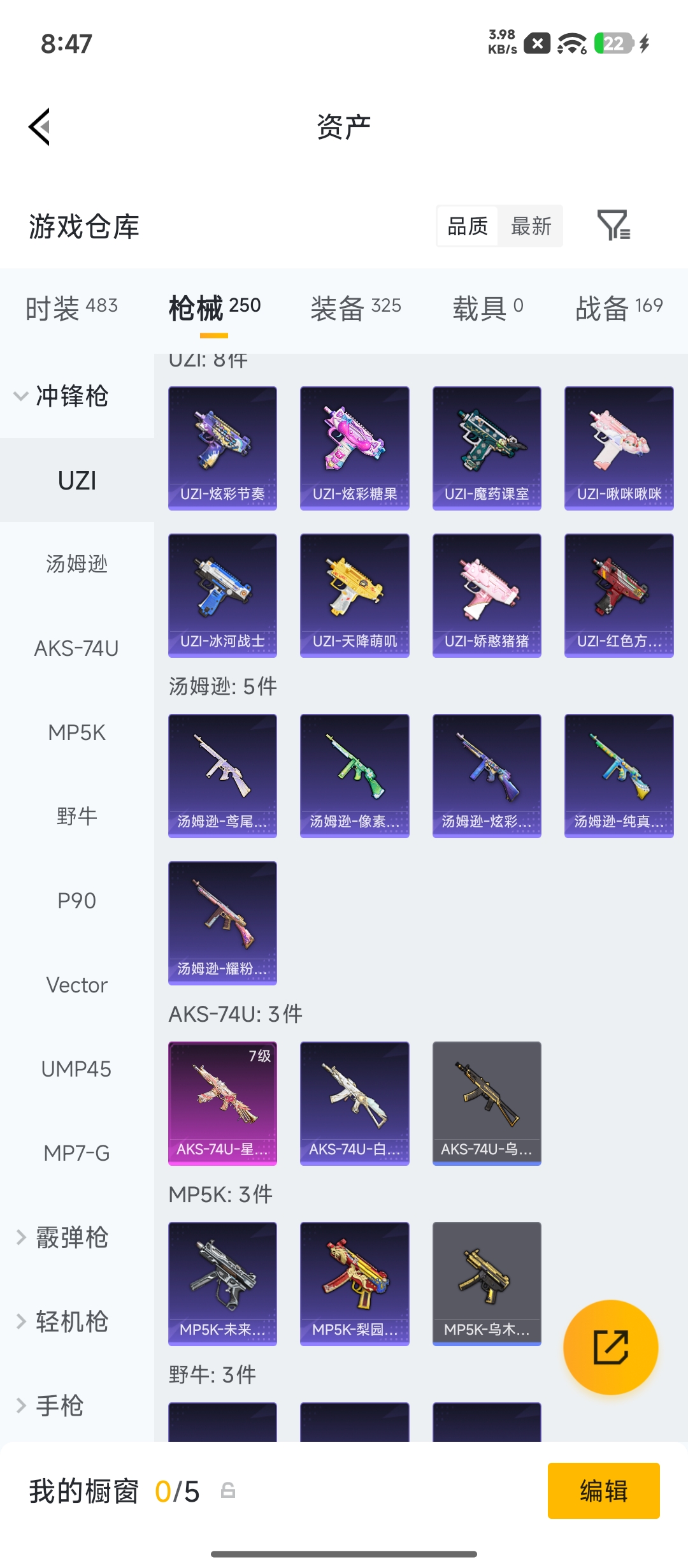This screenshot has width=688, height=1568.
Task: Tap the orange share floating button
Action: point(611,1347)
